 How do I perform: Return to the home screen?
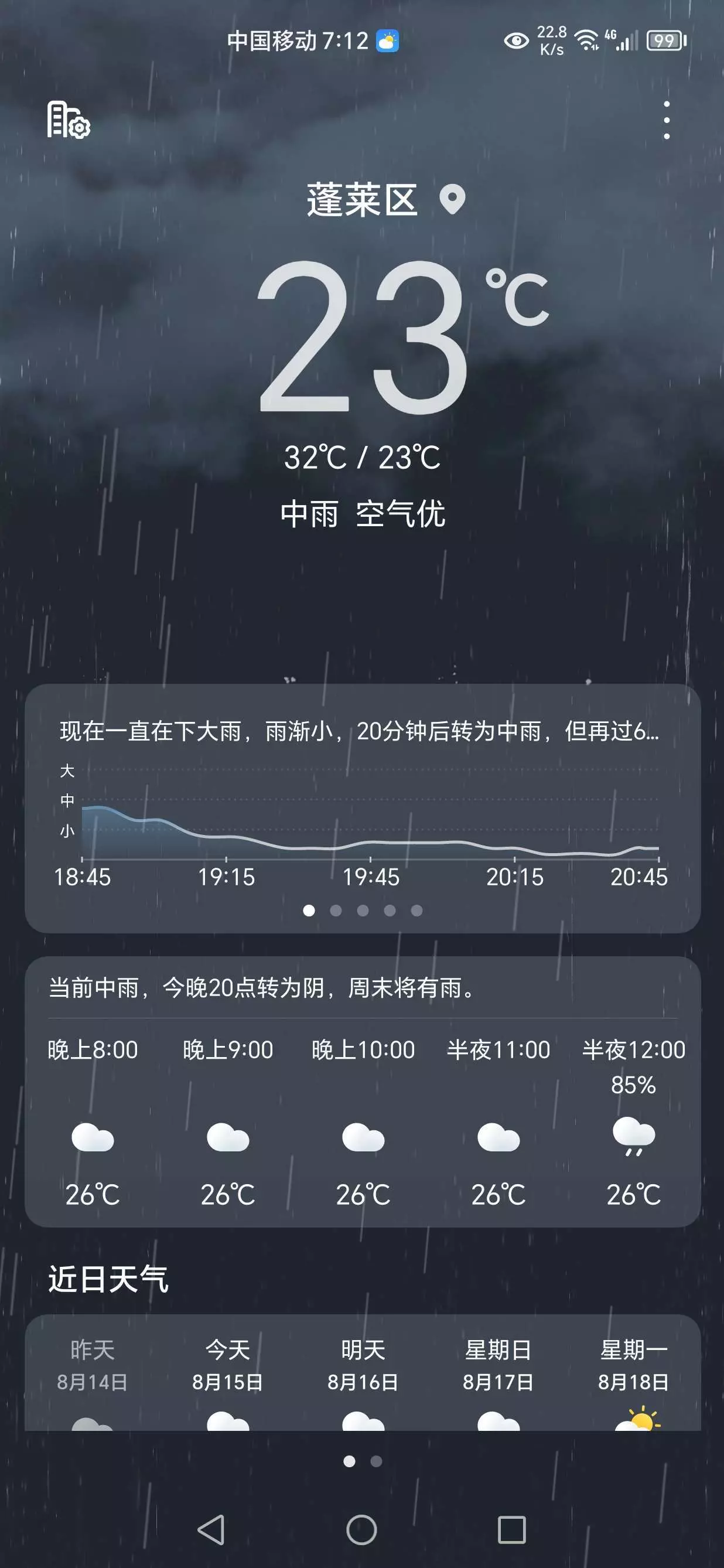coord(362,1530)
